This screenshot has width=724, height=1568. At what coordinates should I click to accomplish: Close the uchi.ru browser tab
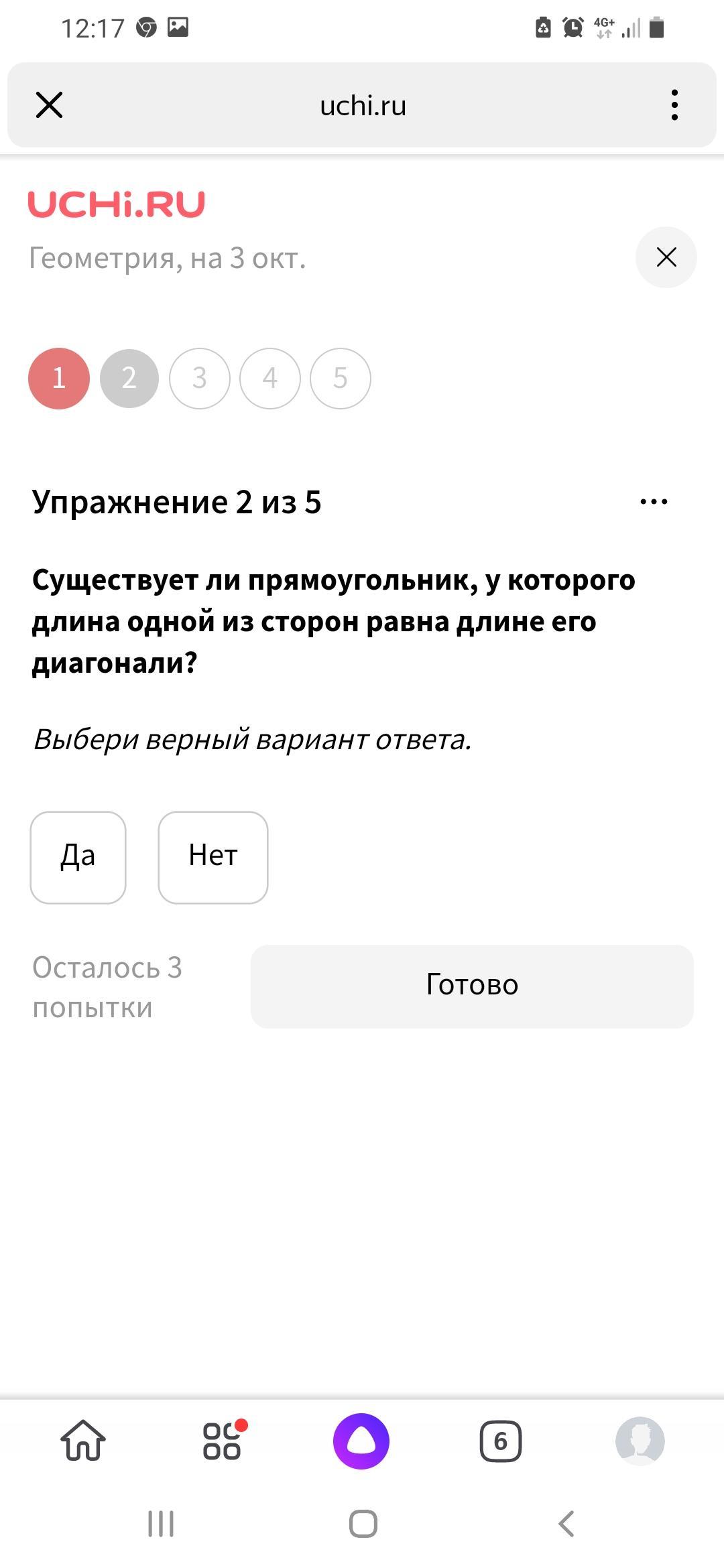[49, 105]
